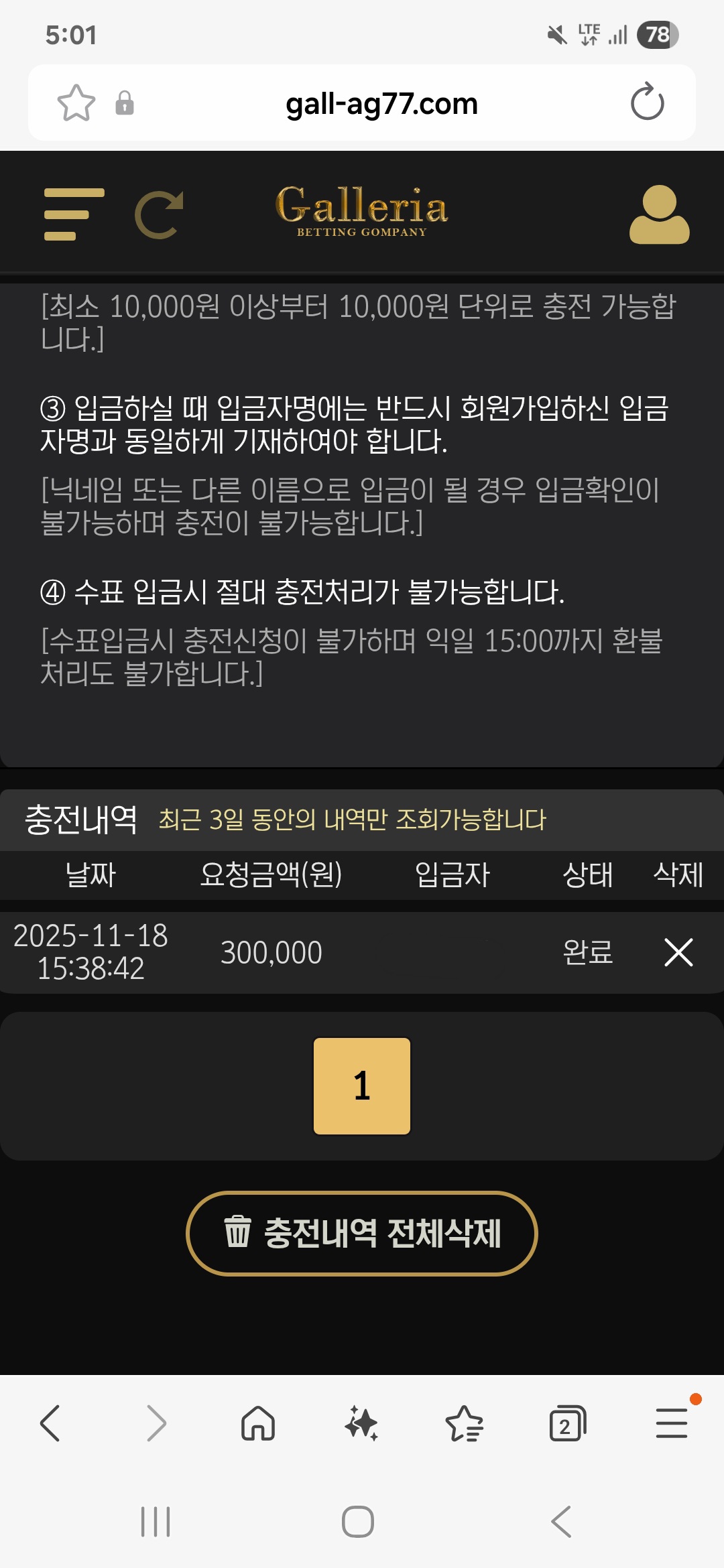Go back to the previous browser page
The height and width of the screenshot is (1568, 724).
click(x=51, y=1423)
